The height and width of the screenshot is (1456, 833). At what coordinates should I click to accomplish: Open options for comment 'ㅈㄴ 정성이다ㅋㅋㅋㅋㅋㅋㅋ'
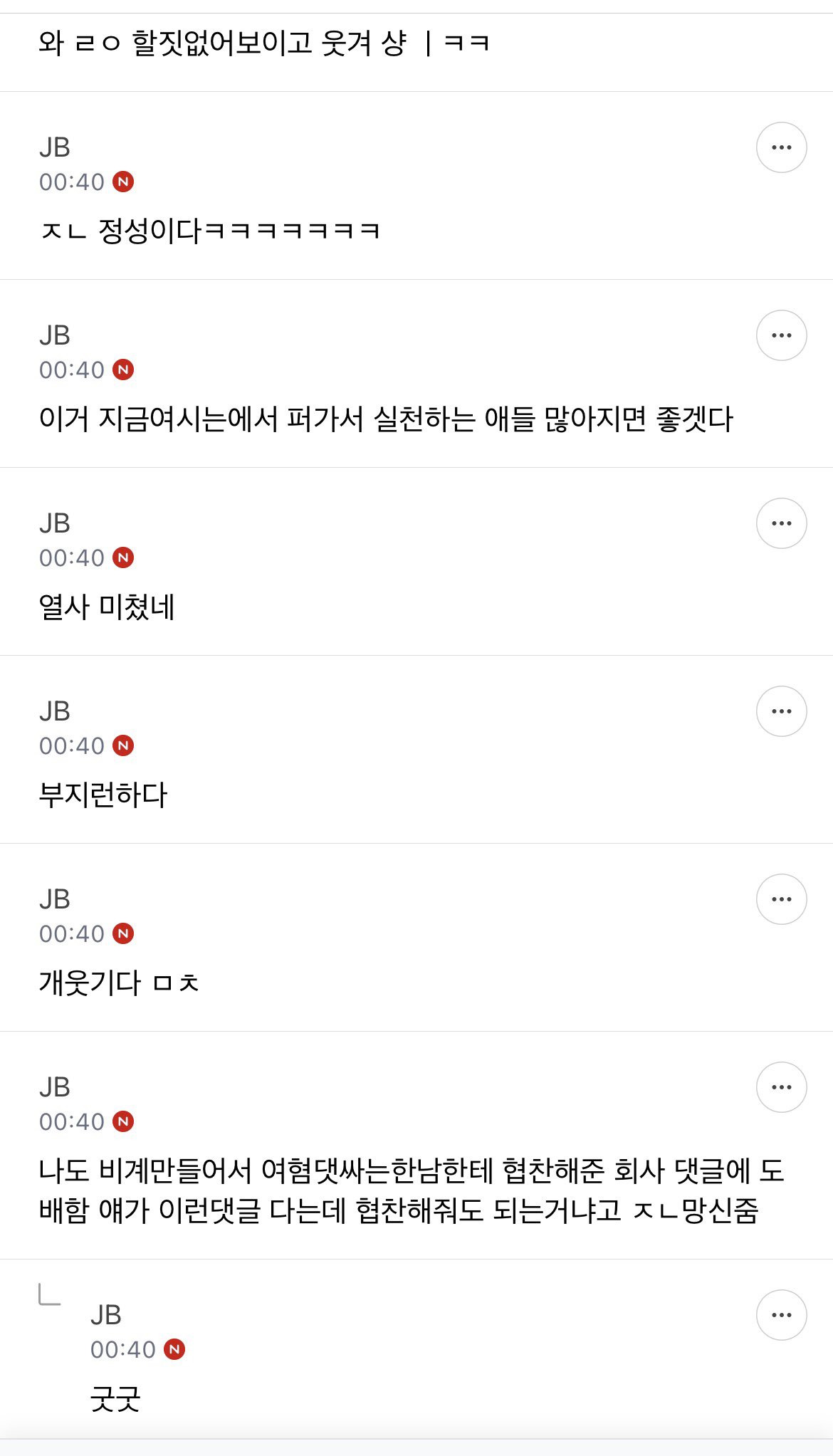[781, 147]
